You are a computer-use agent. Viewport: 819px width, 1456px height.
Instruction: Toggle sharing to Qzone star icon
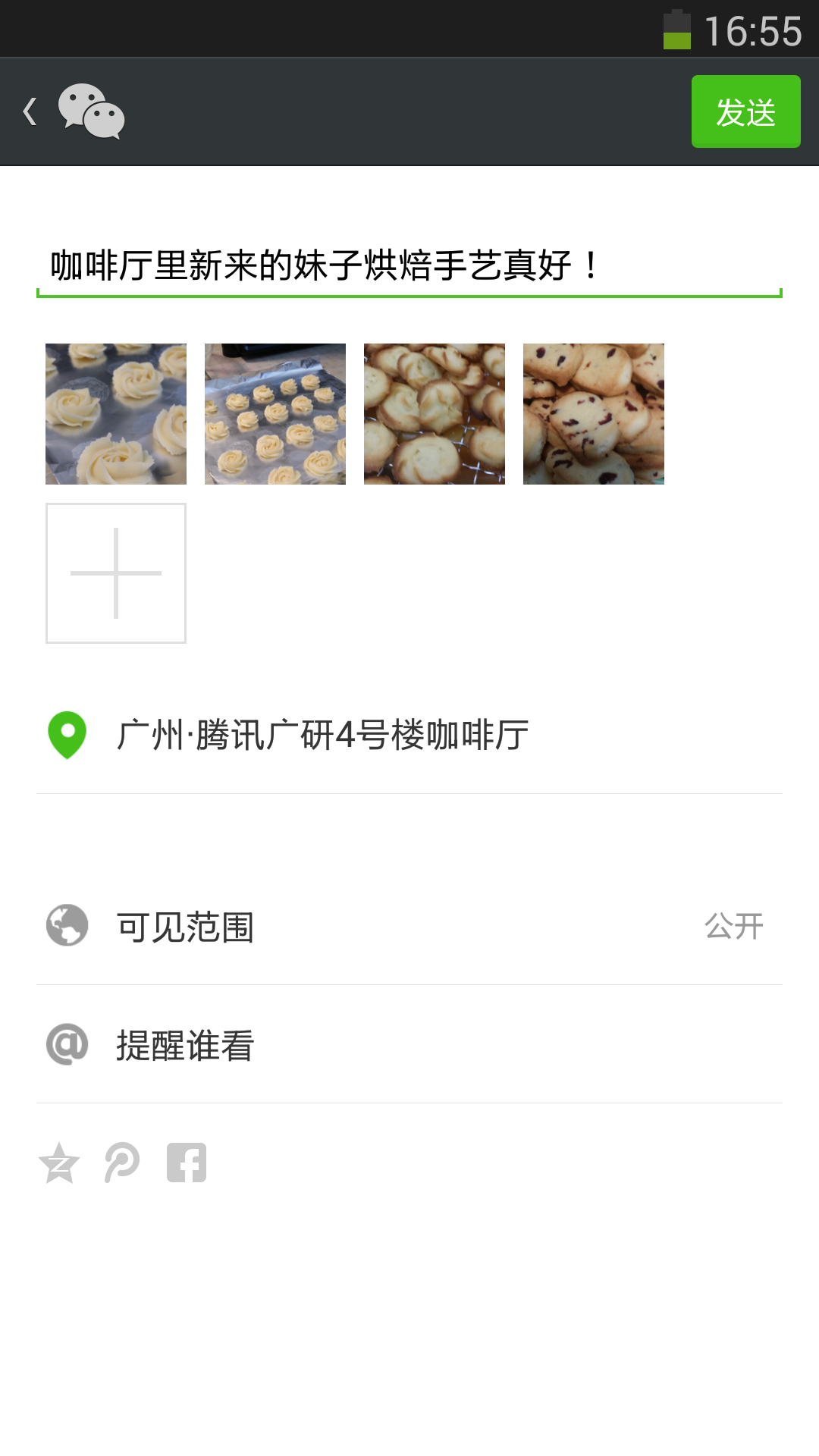[59, 1163]
